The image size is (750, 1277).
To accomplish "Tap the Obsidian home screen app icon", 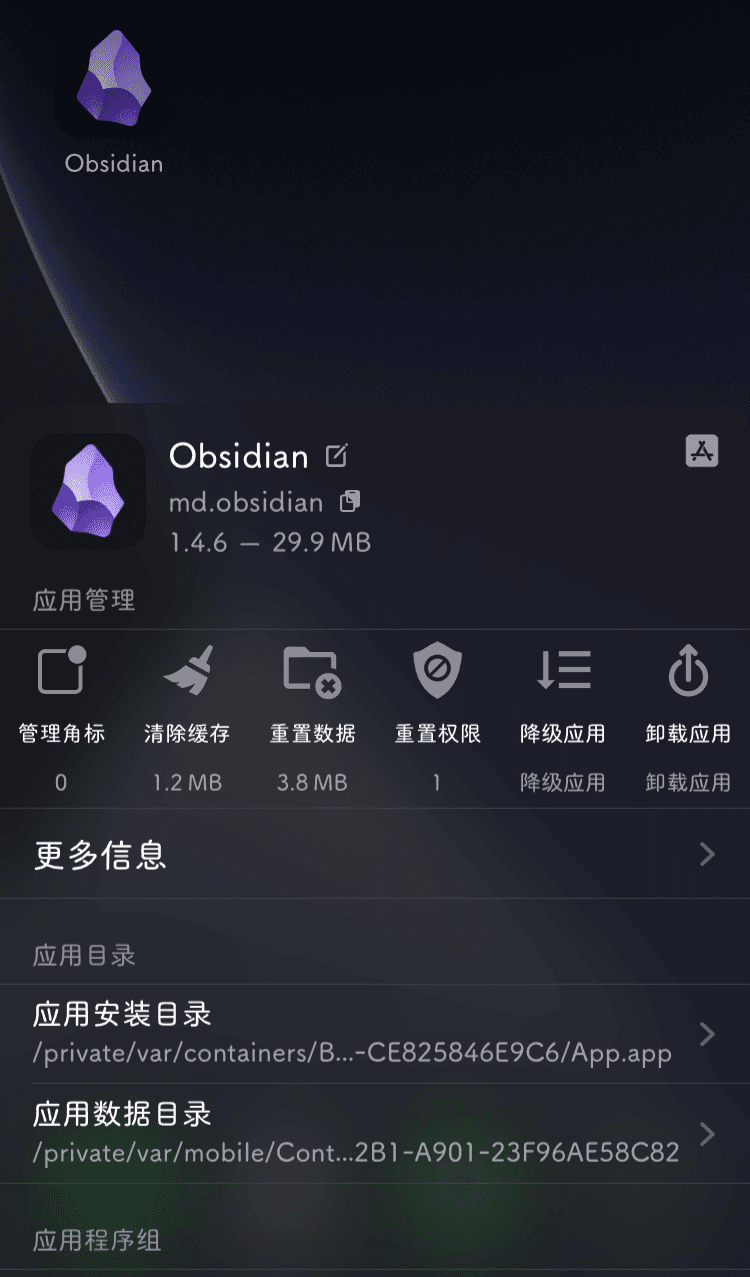I will coord(113,80).
